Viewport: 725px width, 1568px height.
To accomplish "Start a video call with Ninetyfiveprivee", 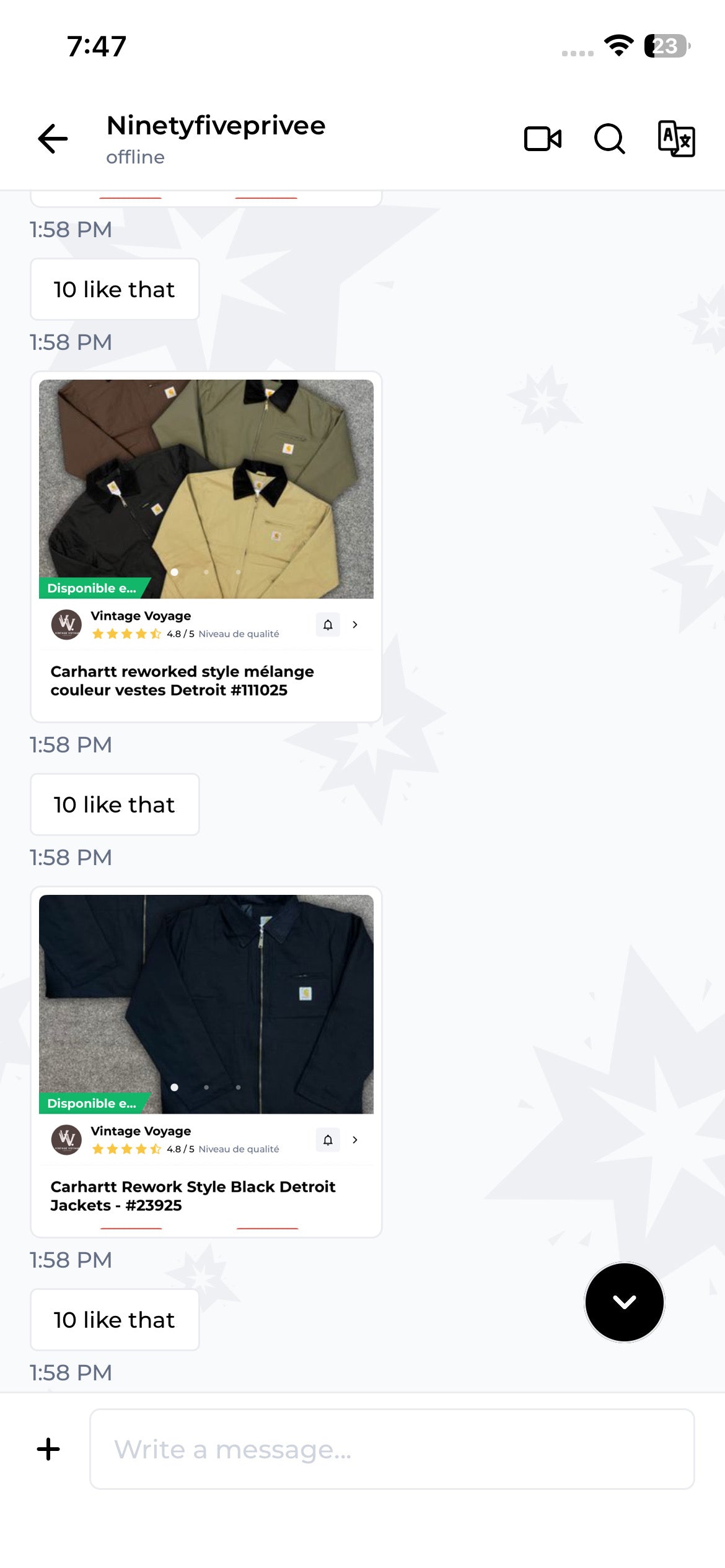I will pos(542,139).
